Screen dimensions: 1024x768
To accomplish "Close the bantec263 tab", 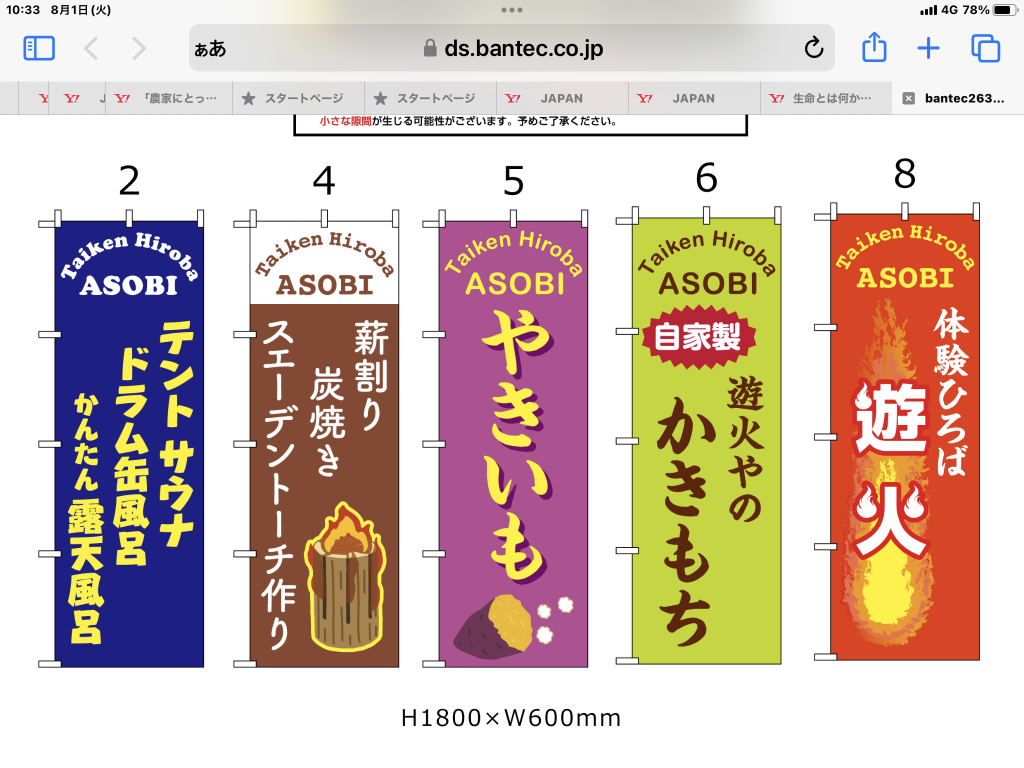I will point(908,98).
